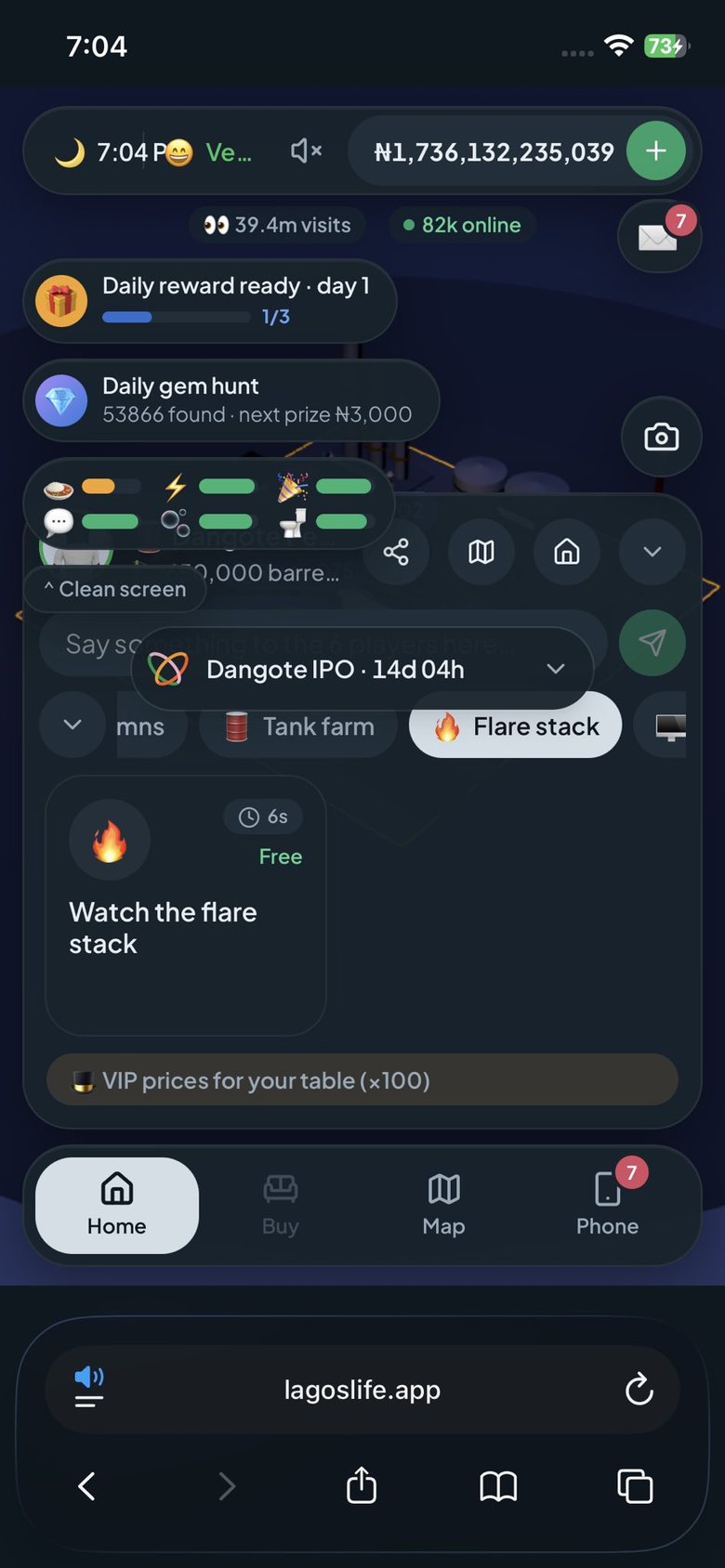Collapse the panel with the chevron down

(652, 552)
